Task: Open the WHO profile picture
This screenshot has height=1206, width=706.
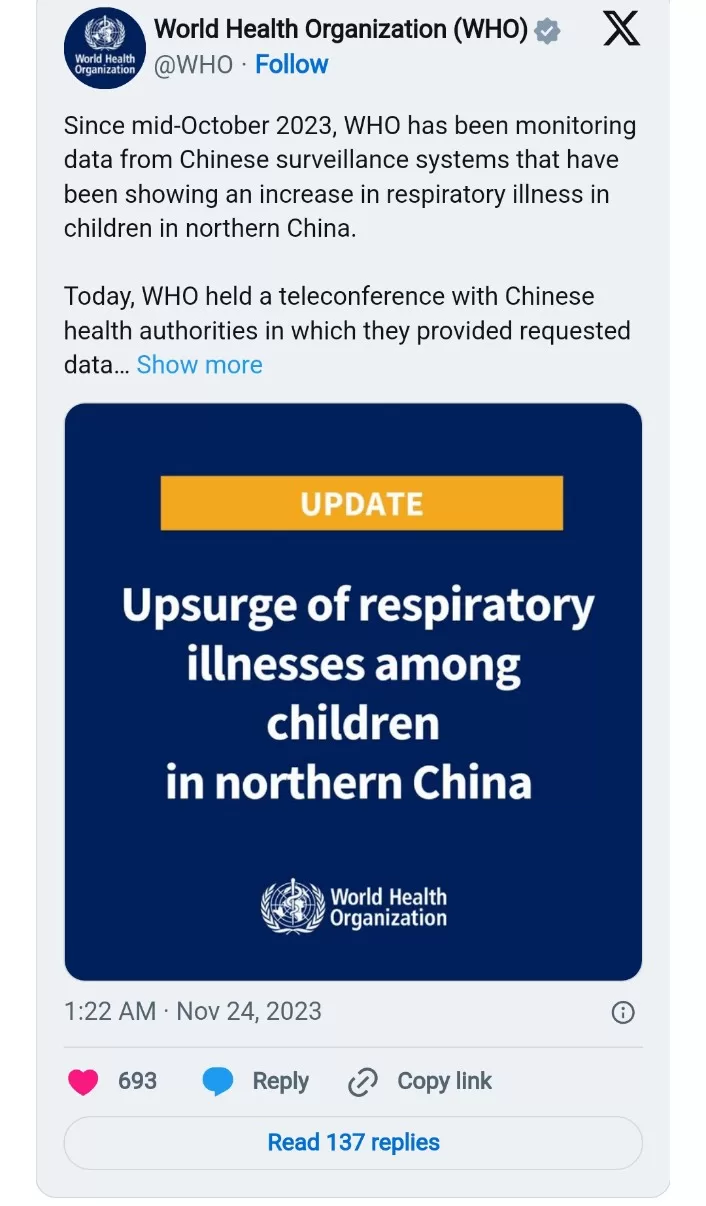Action: [x=105, y=48]
